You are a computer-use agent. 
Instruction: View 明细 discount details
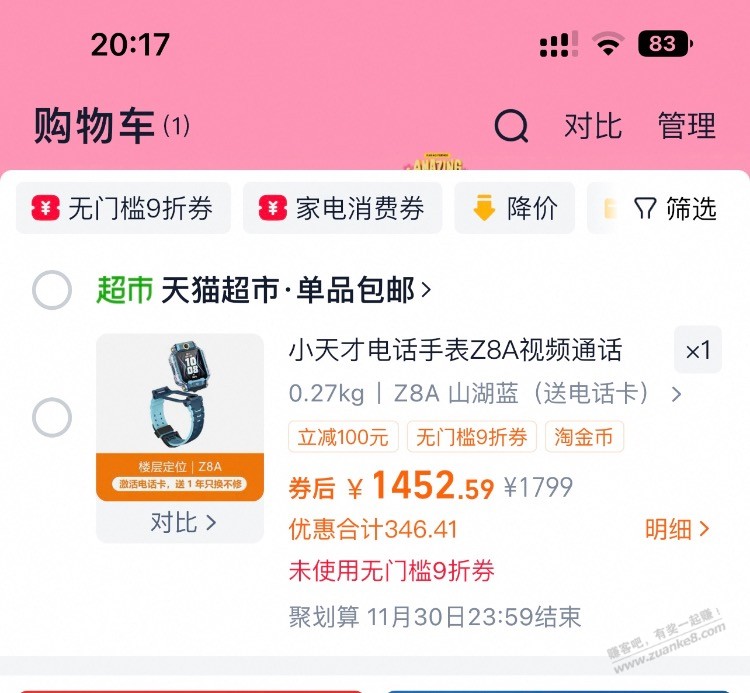pyautogui.click(x=677, y=529)
